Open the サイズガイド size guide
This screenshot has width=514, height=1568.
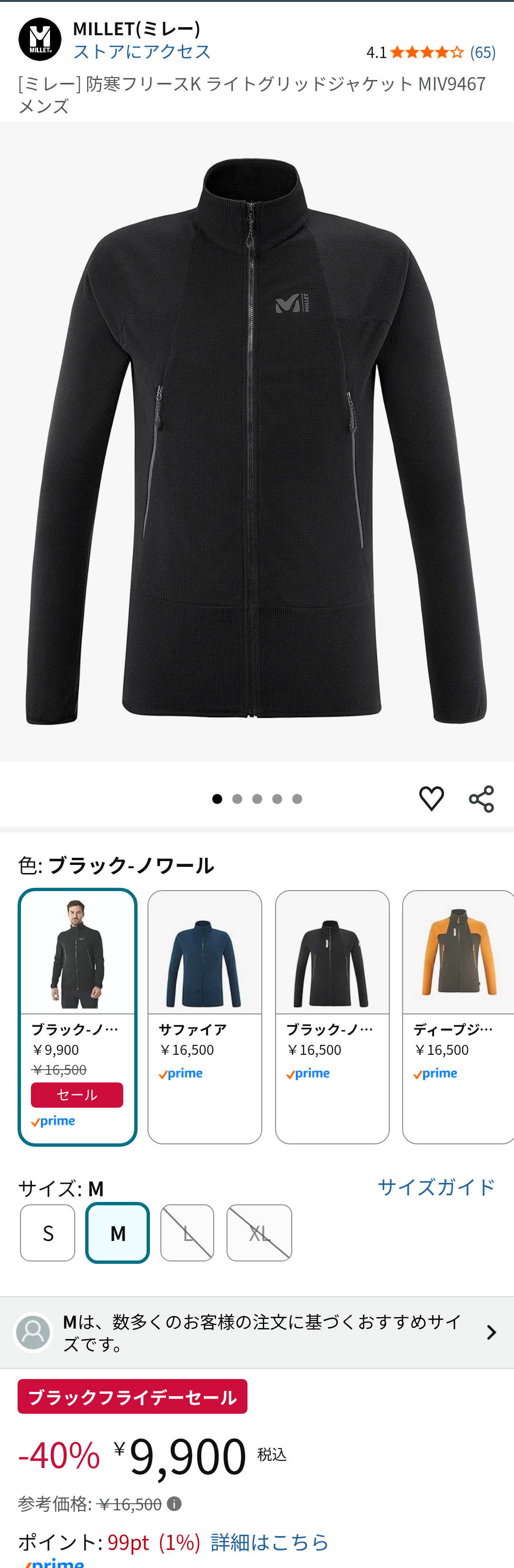point(435,1186)
